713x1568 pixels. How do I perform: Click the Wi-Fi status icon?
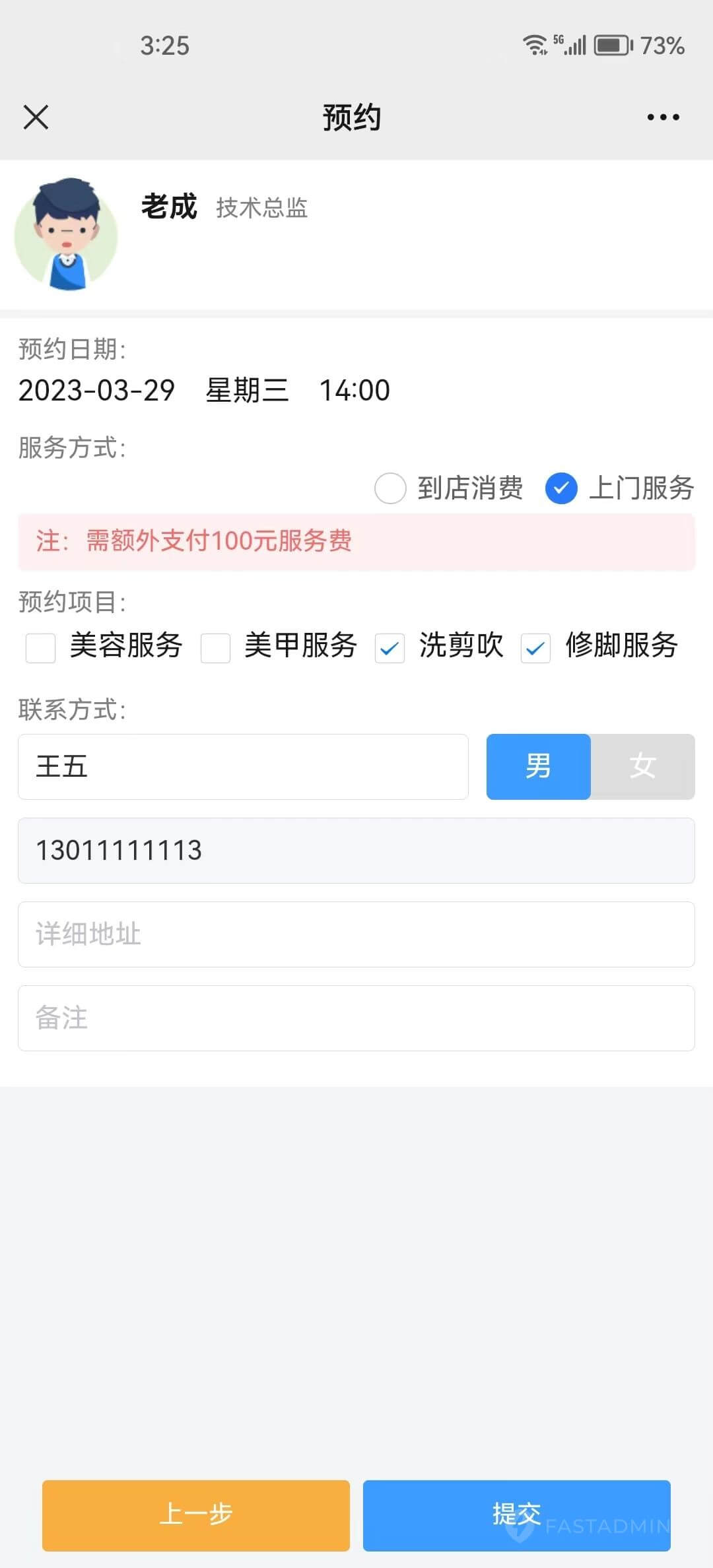pyautogui.click(x=536, y=44)
